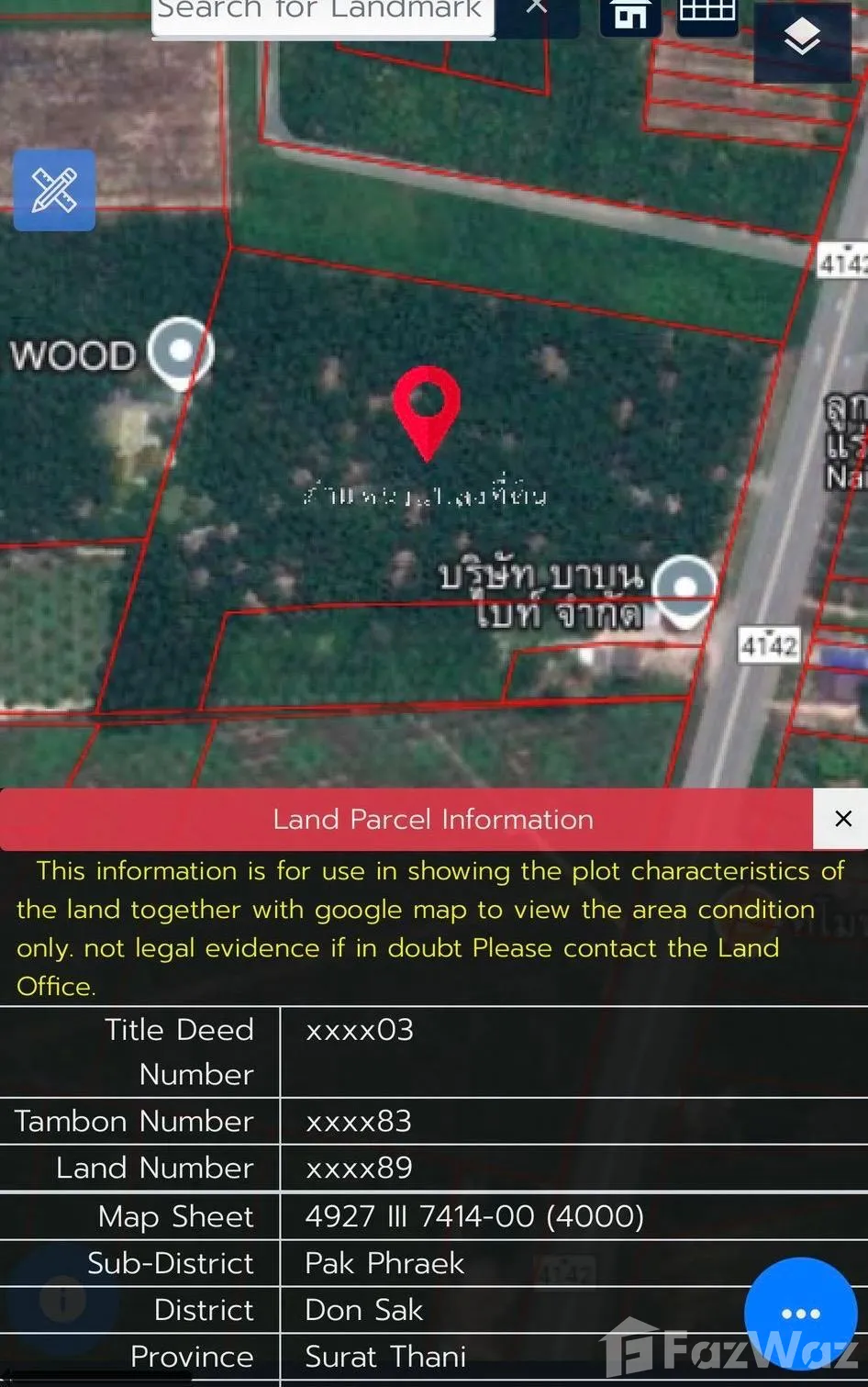The width and height of the screenshot is (868, 1387).
Task: Open the building icon in top bar
Action: click(x=630, y=15)
